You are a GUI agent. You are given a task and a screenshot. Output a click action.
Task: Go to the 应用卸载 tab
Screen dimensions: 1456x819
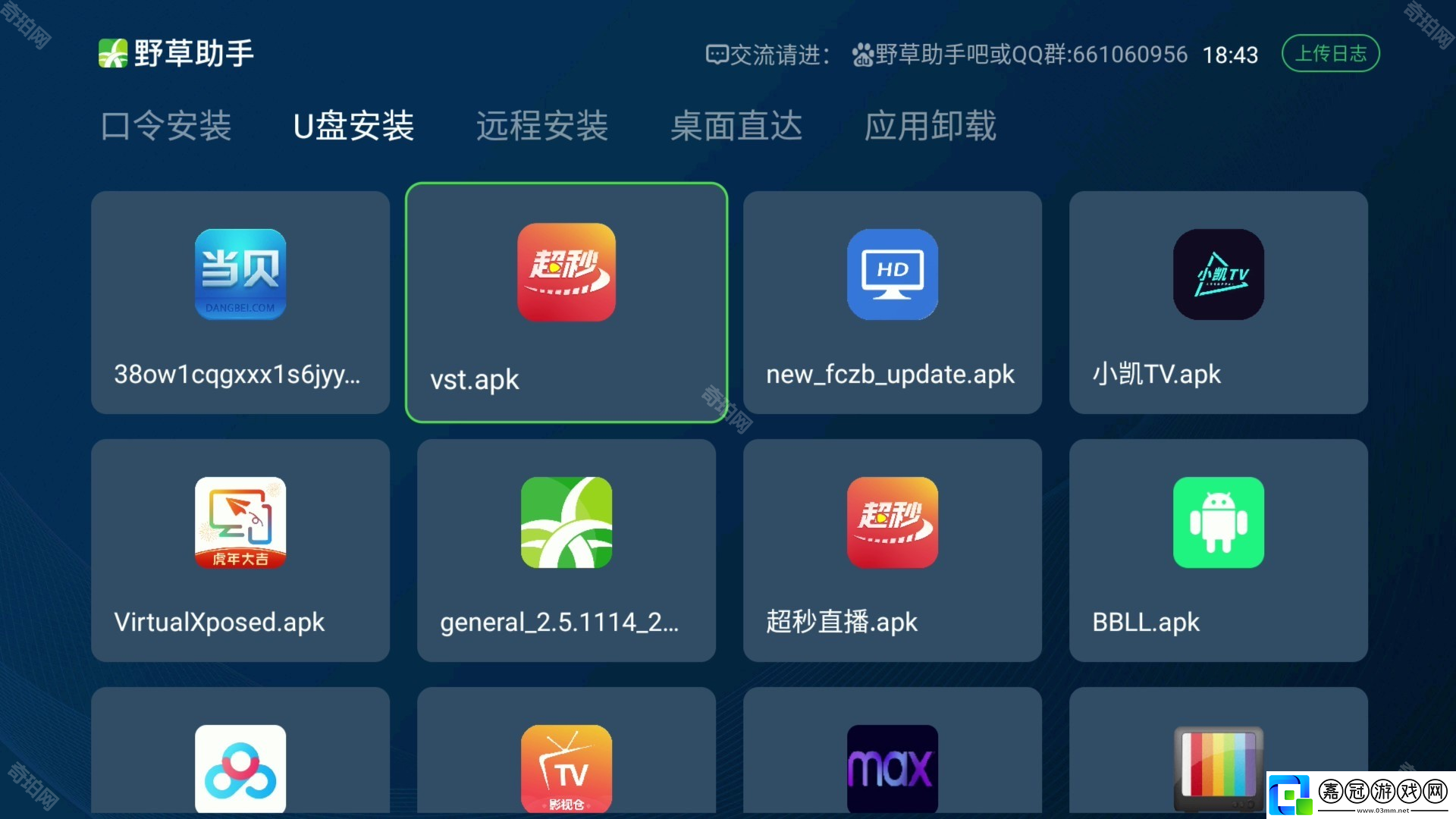pos(930,126)
